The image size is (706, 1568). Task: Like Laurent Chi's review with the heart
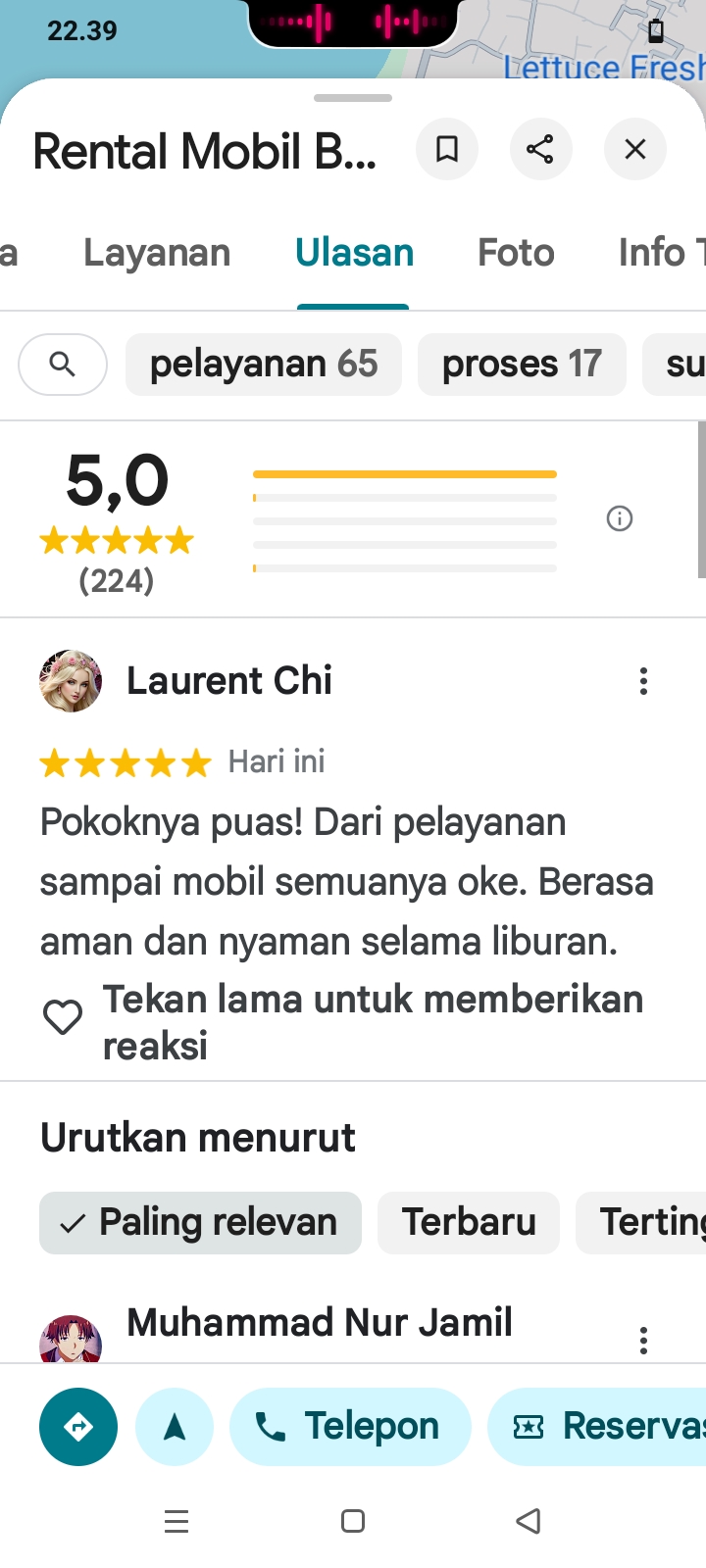pos(63,1017)
